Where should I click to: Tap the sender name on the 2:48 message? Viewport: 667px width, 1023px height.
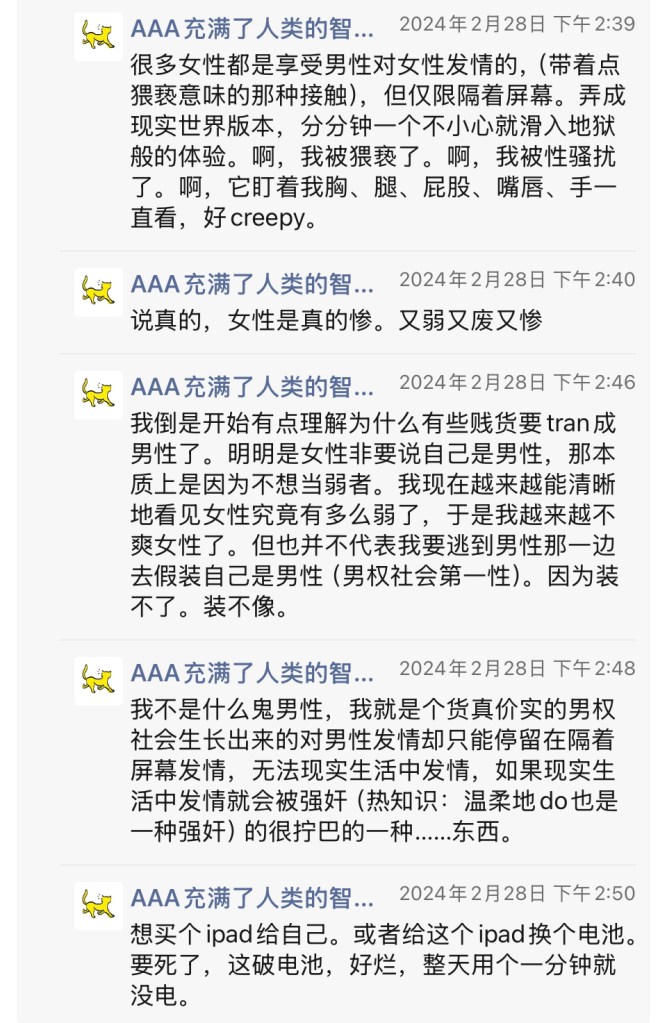click(x=252, y=671)
